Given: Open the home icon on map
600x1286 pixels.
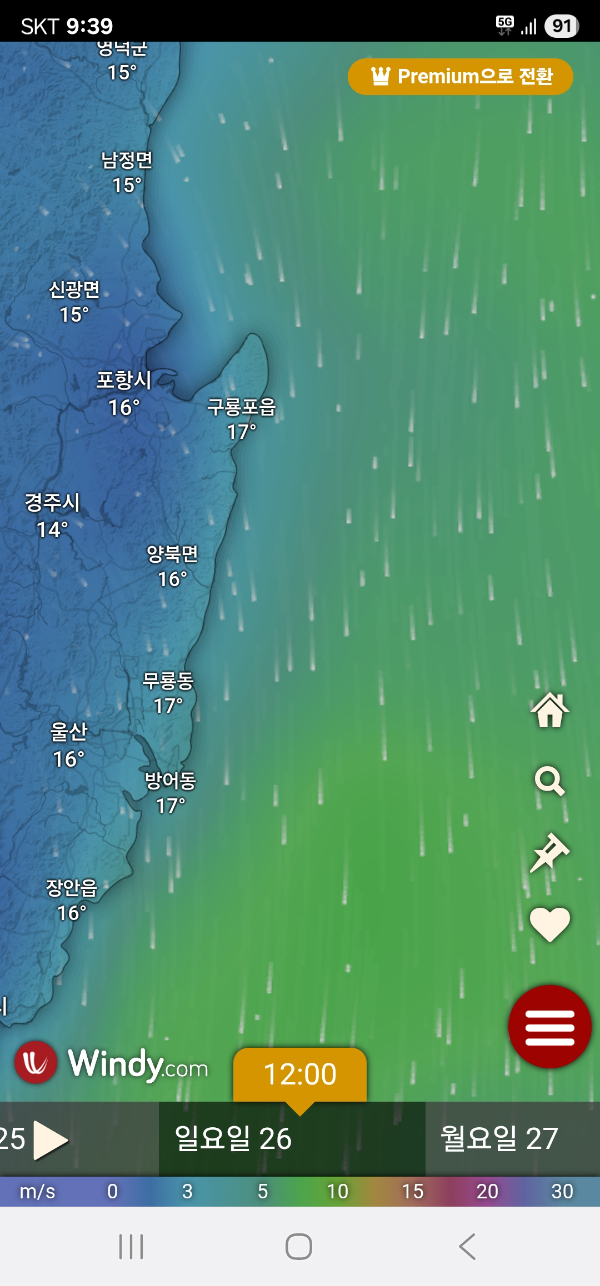Looking at the screenshot, I should click(x=550, y=710).
